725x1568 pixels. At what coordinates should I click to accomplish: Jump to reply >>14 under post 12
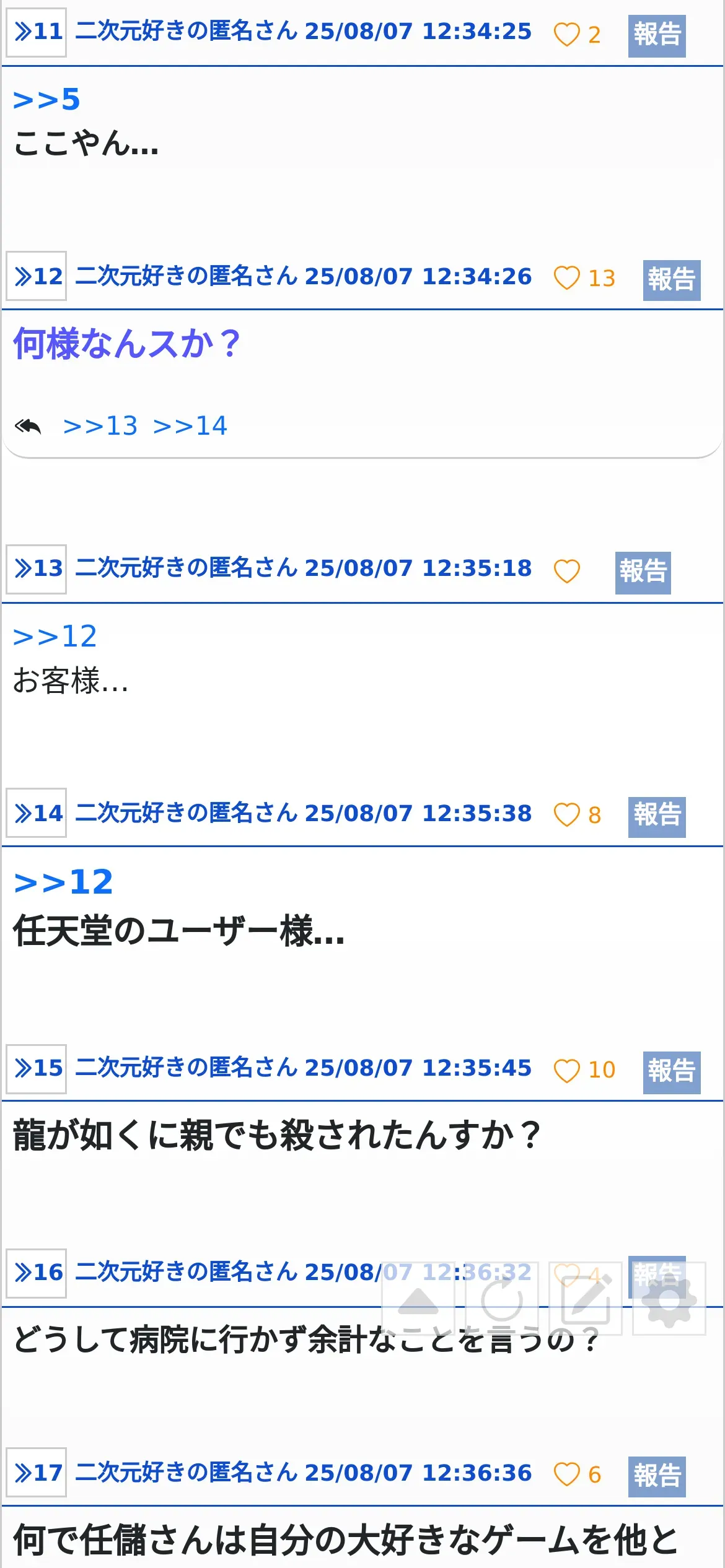(190, 426)
